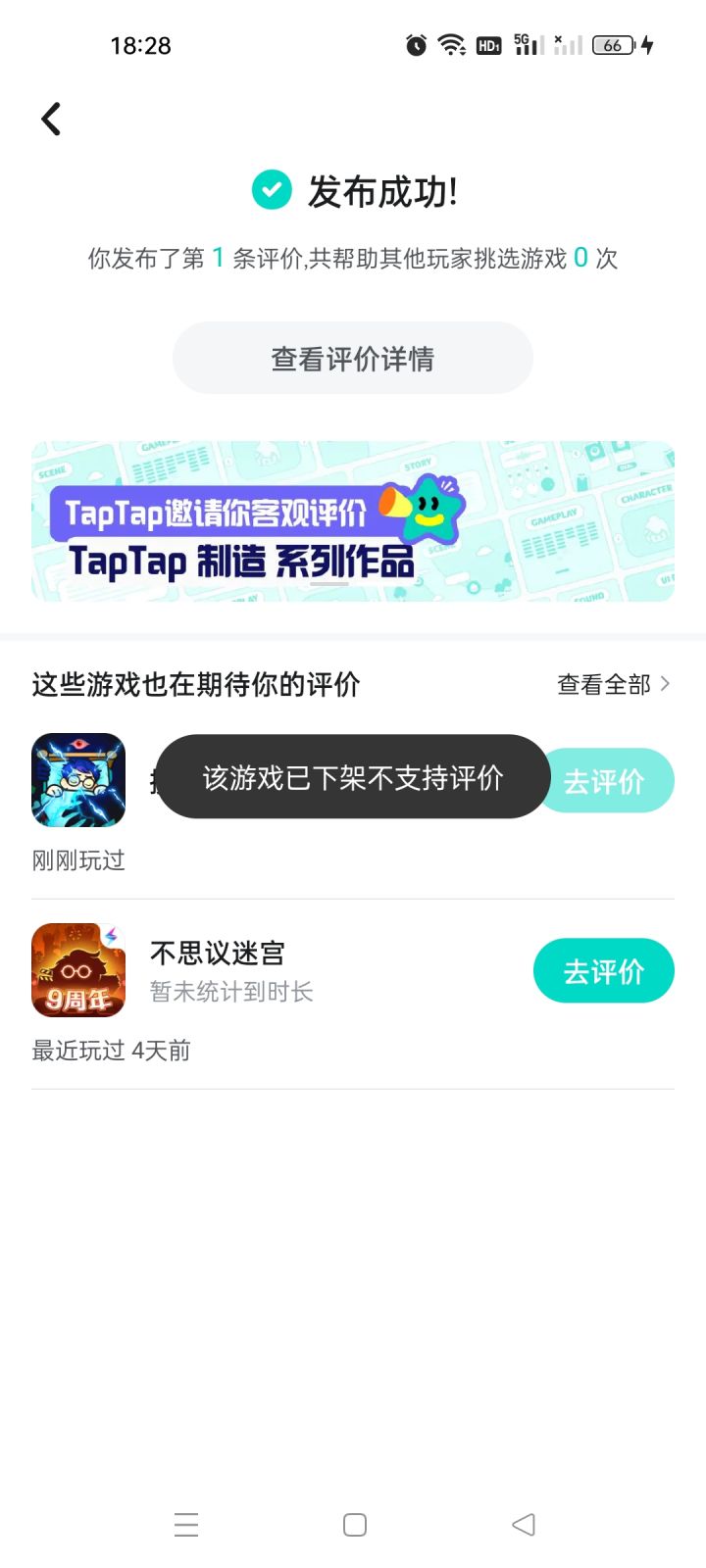Open the first game's icon thumbnail
The height and width of the screenshot is (1568, 706).
click(78, 779)
